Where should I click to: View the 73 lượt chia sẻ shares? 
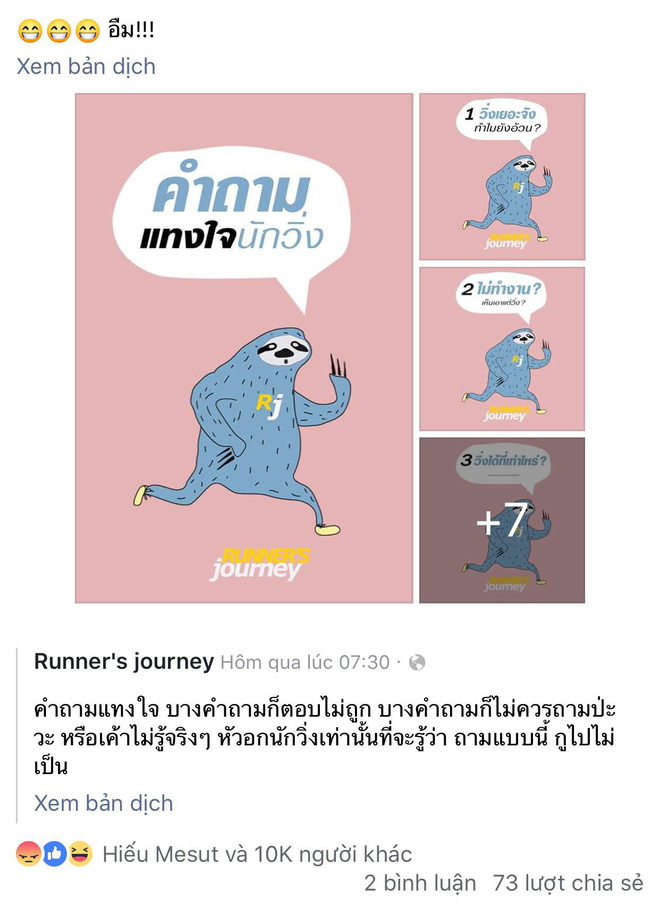tap(568, 883)
